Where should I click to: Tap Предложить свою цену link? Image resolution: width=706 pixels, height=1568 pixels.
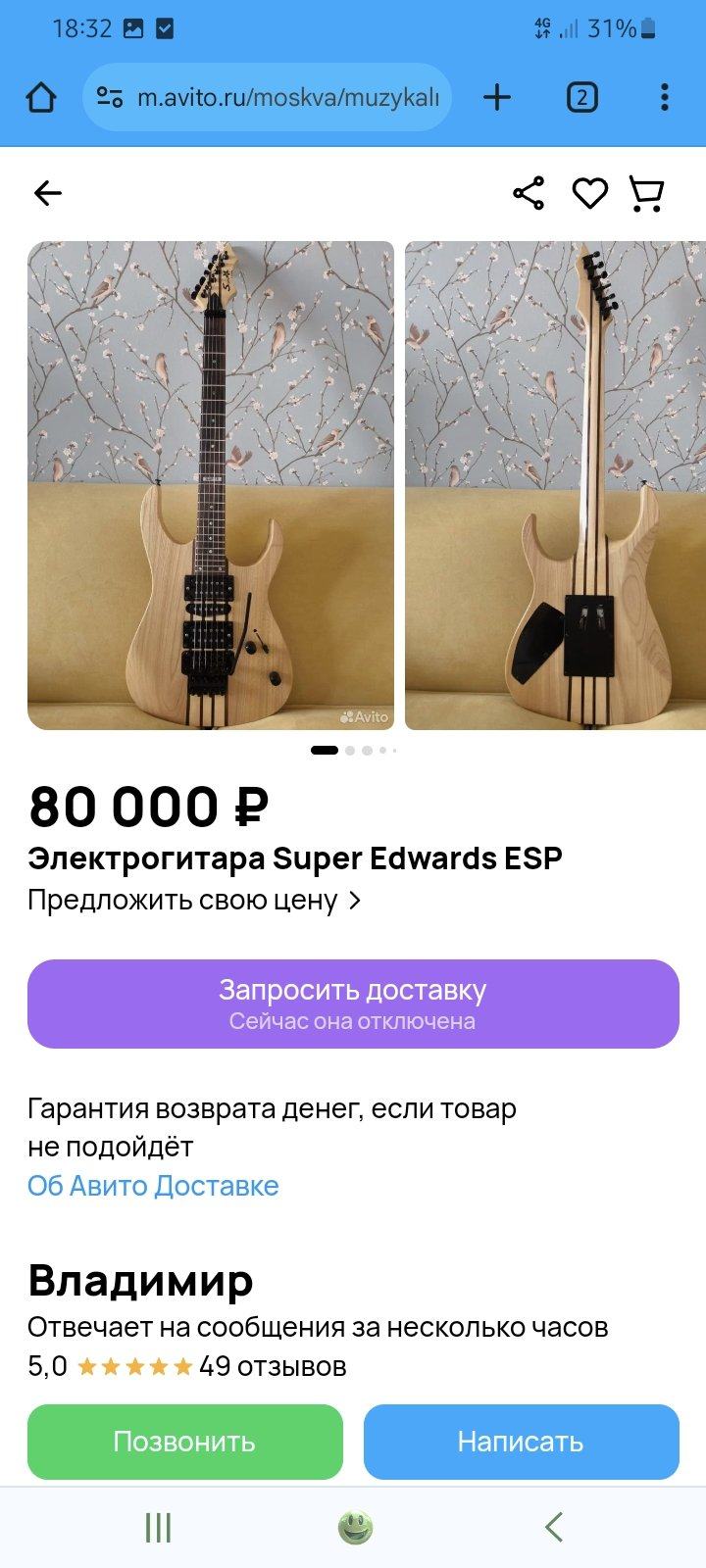point(194,900)
